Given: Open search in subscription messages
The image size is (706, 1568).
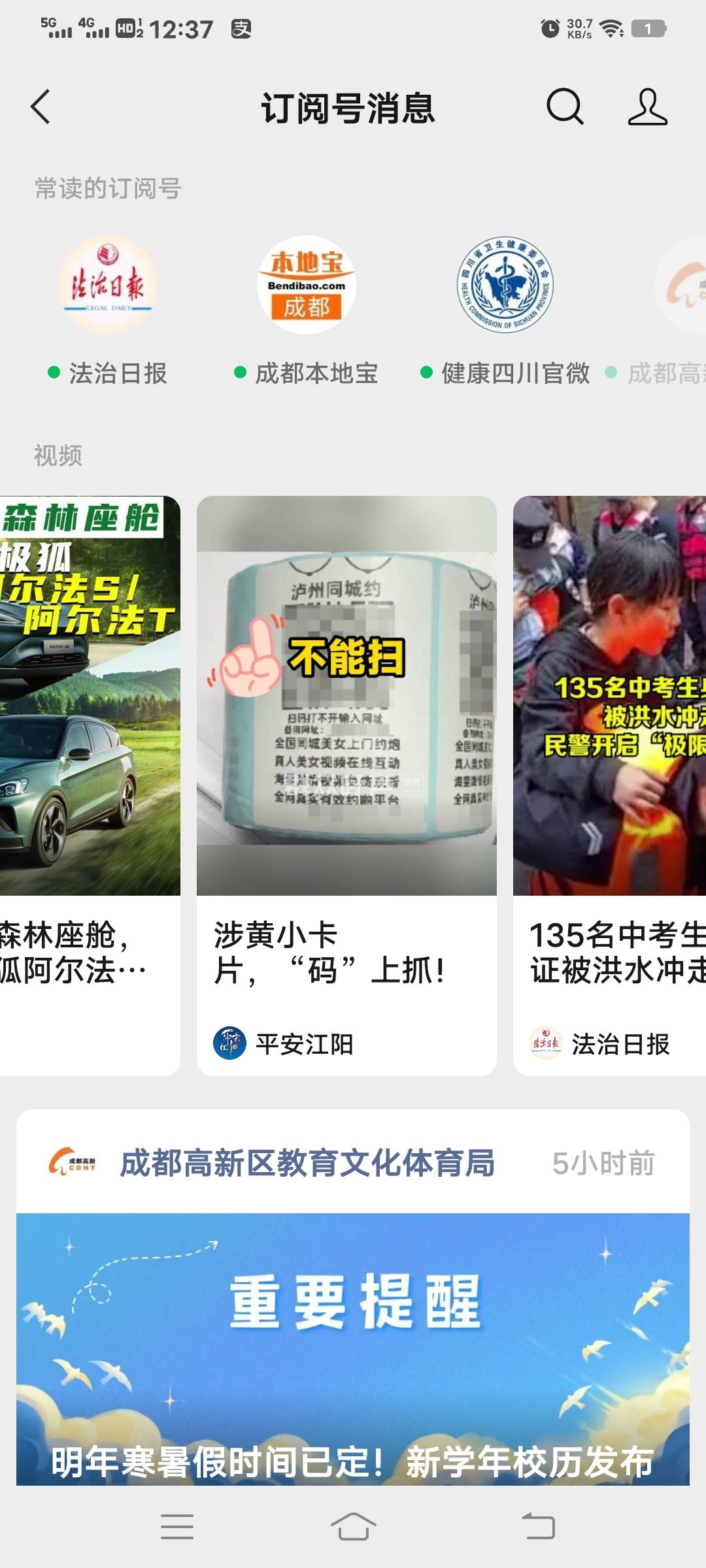Looking at the screenshot, I should 564,106.
